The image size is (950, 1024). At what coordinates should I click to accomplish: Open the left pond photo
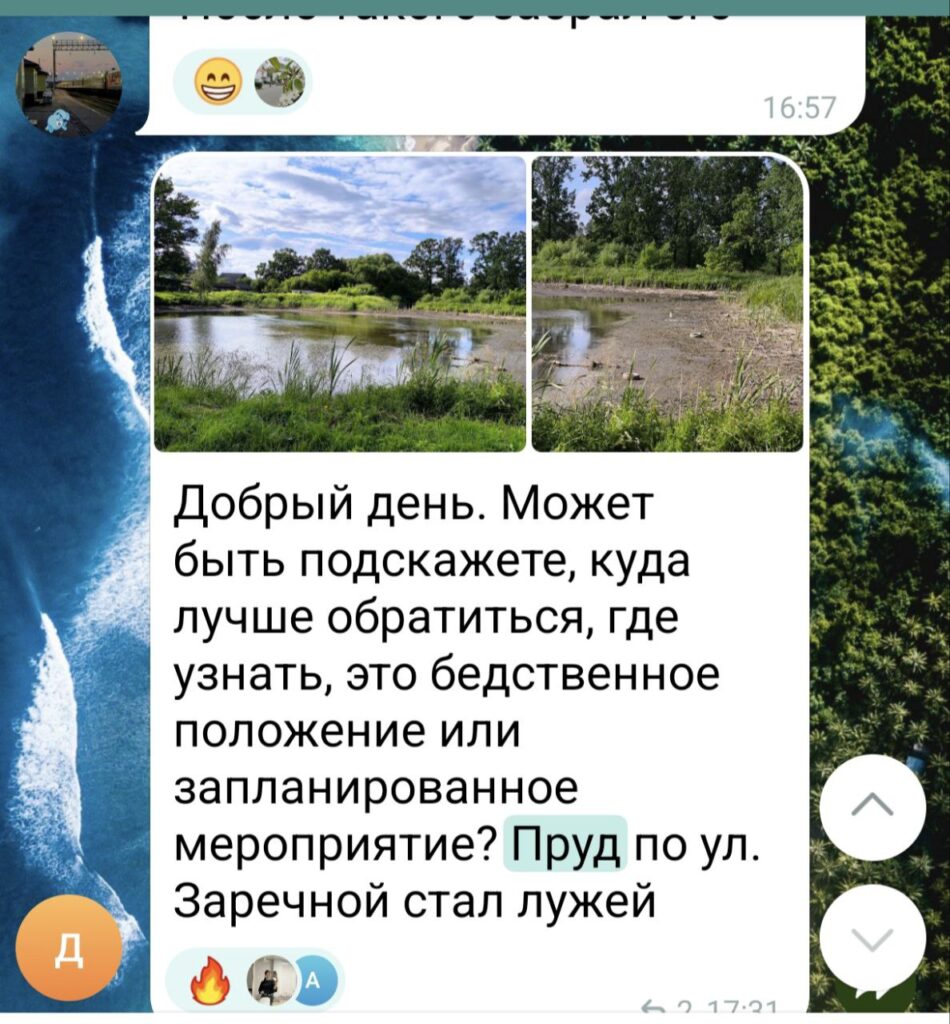pos(340,304)
